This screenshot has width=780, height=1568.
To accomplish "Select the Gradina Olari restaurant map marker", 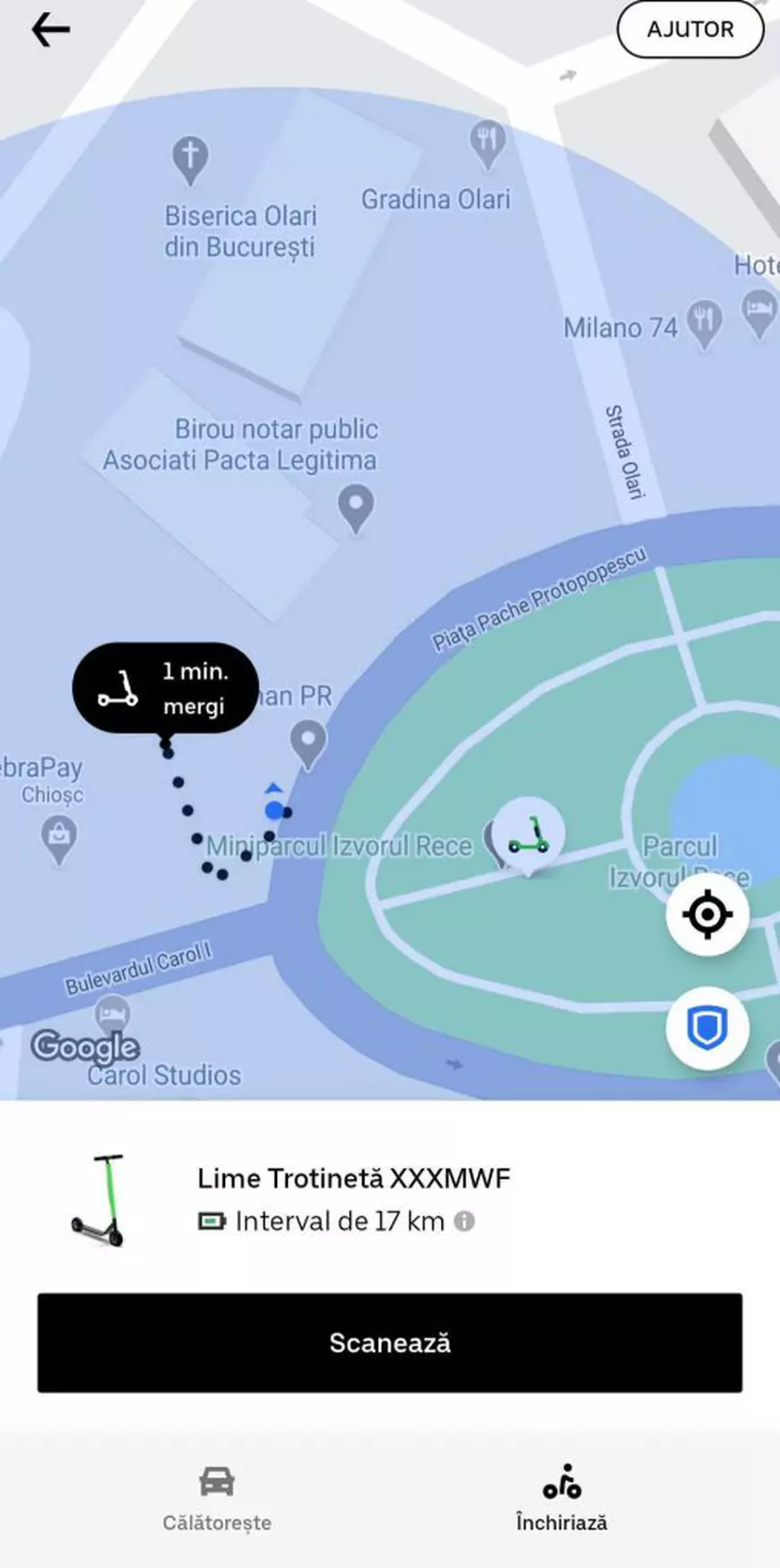I will [x=488, y=142].
